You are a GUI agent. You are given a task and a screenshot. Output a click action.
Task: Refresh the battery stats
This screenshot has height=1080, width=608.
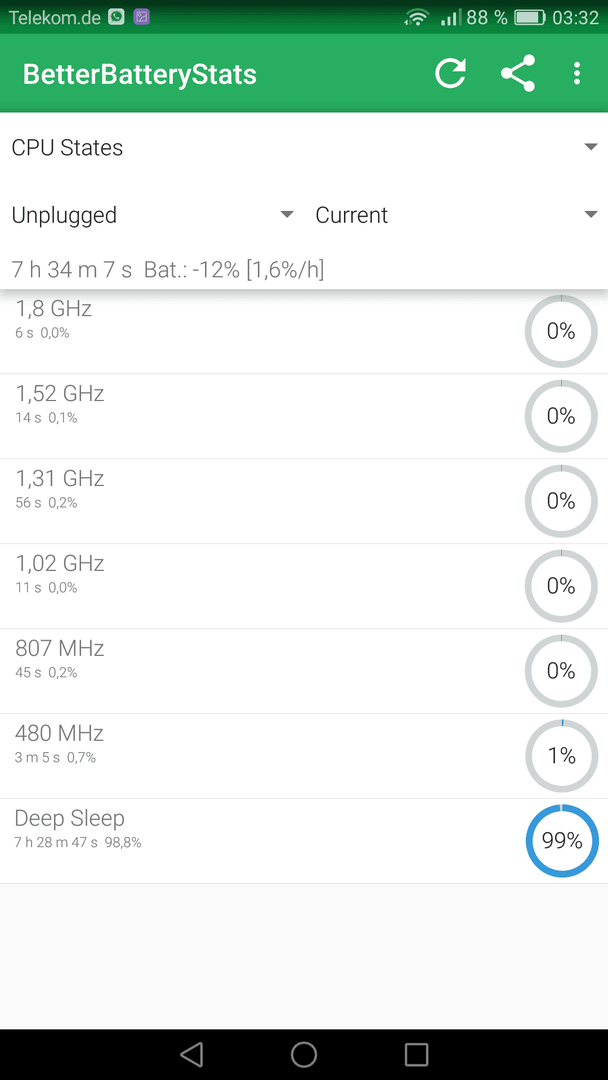click(x=450, y=73)
